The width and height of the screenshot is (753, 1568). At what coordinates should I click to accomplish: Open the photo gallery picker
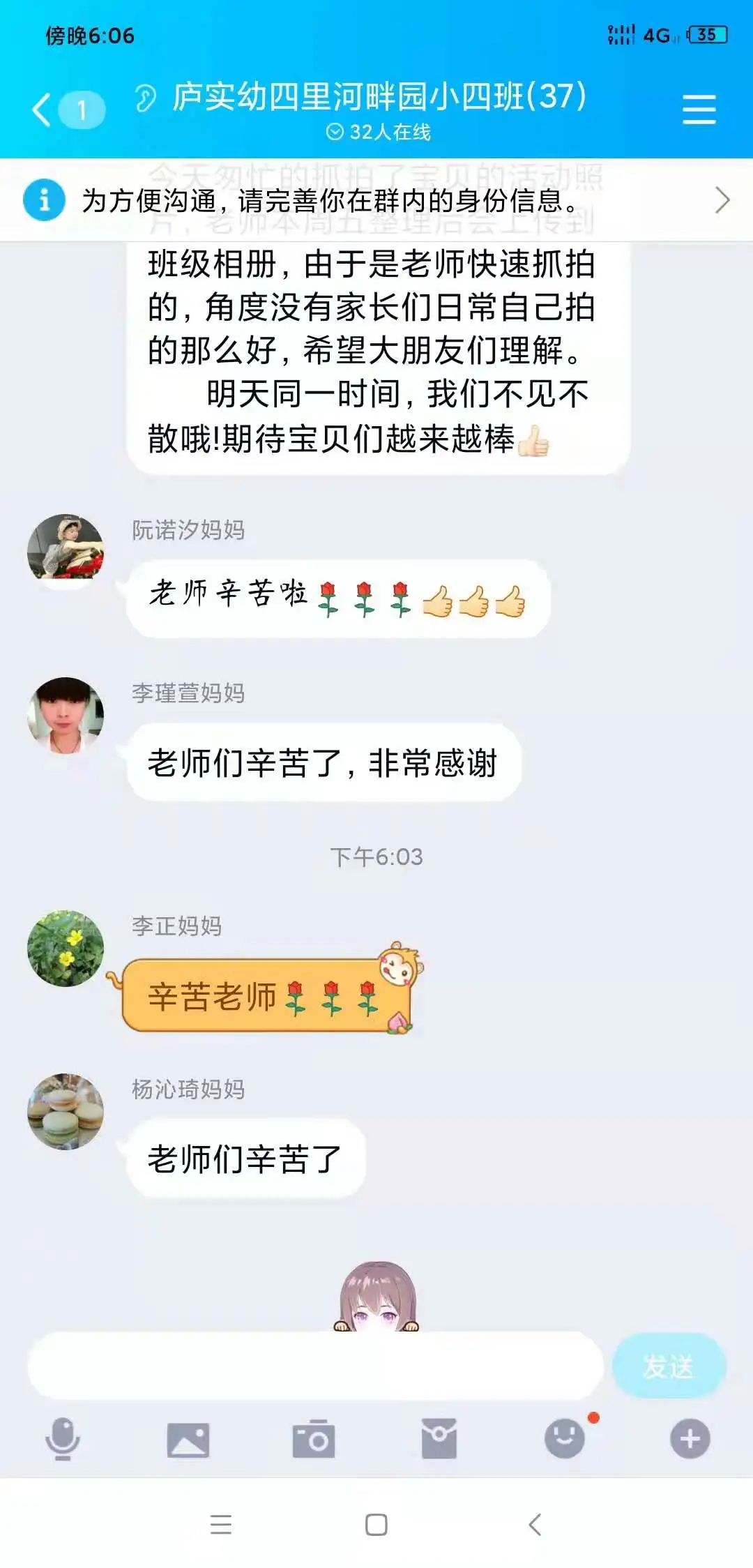(x=188, y=1438)
